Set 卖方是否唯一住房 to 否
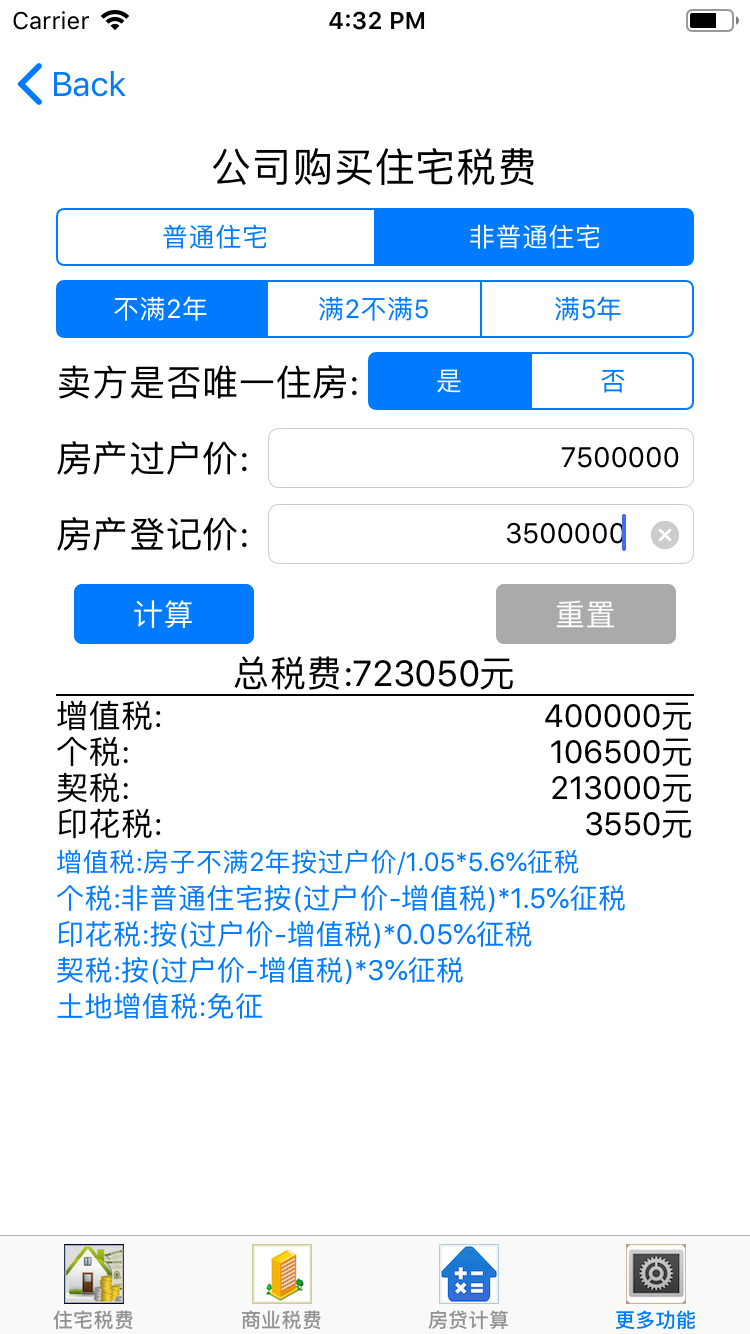The image size is (750, 1334). coord(612,381)
